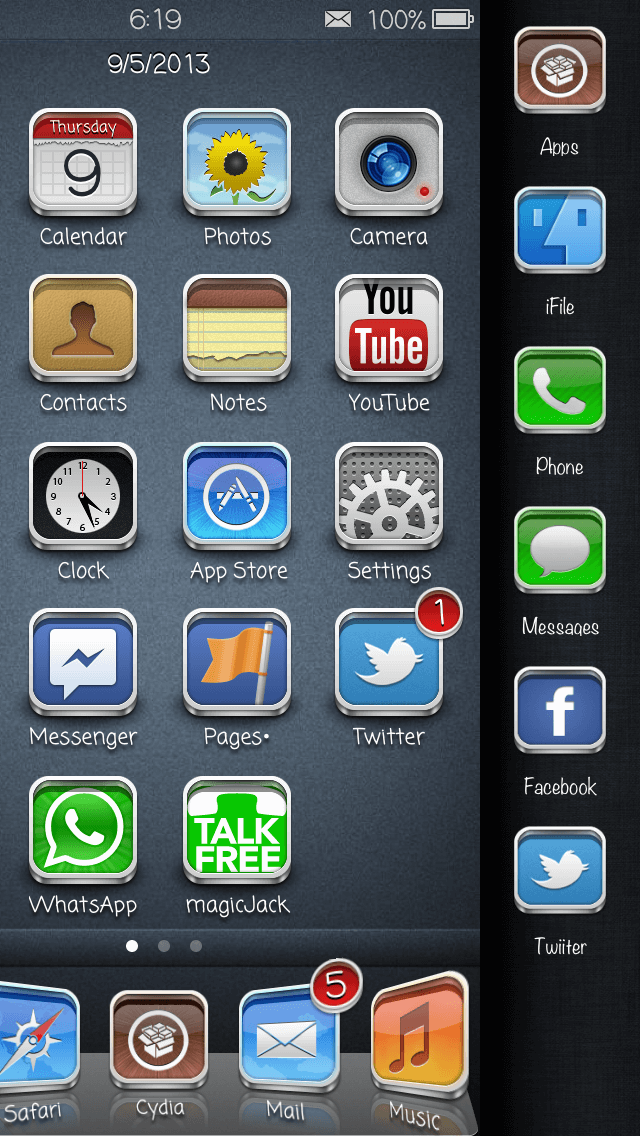Open Contacts

(83, 328)
